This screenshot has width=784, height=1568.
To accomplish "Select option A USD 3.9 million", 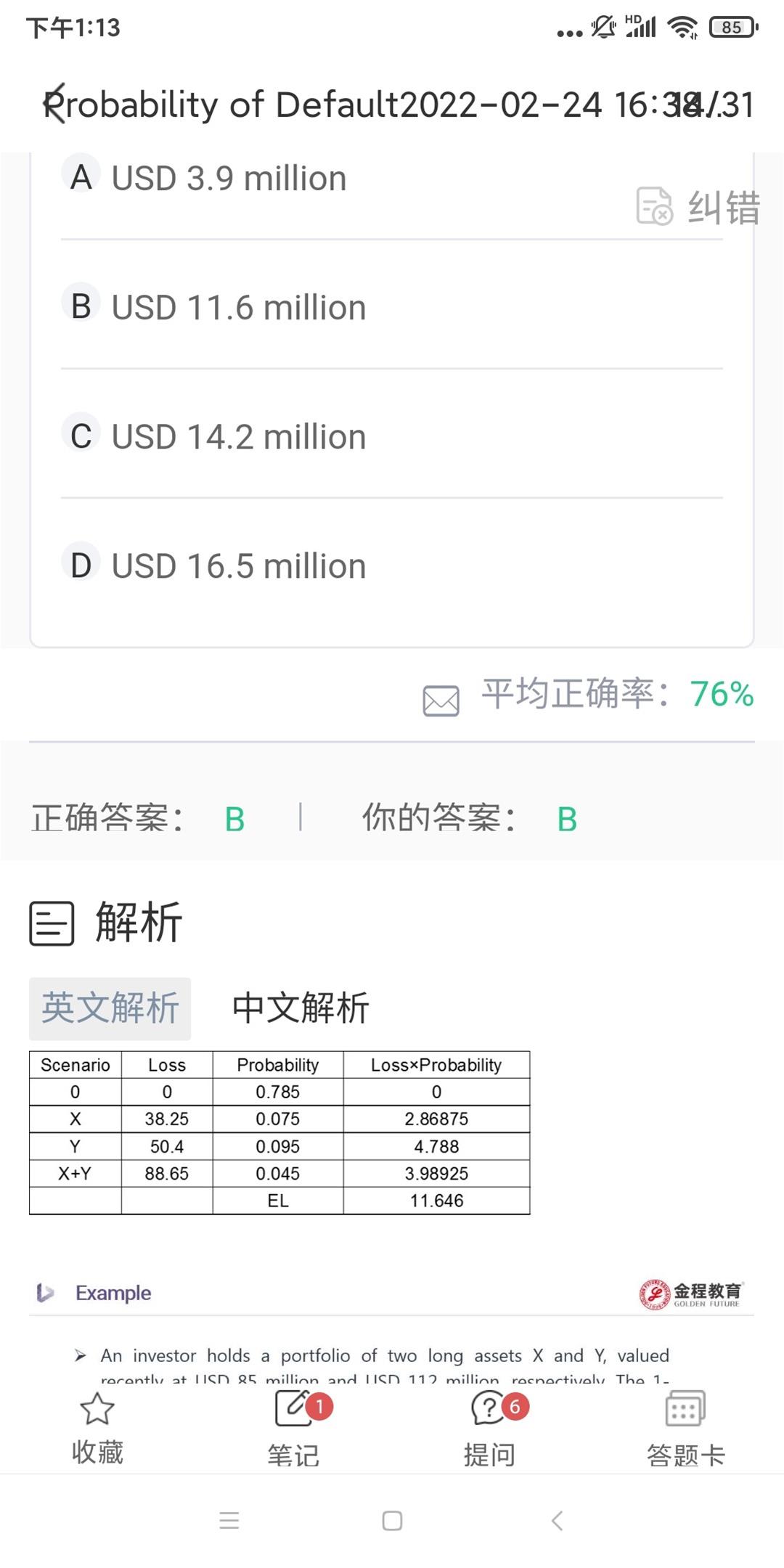I will click(x=392, y=179).
